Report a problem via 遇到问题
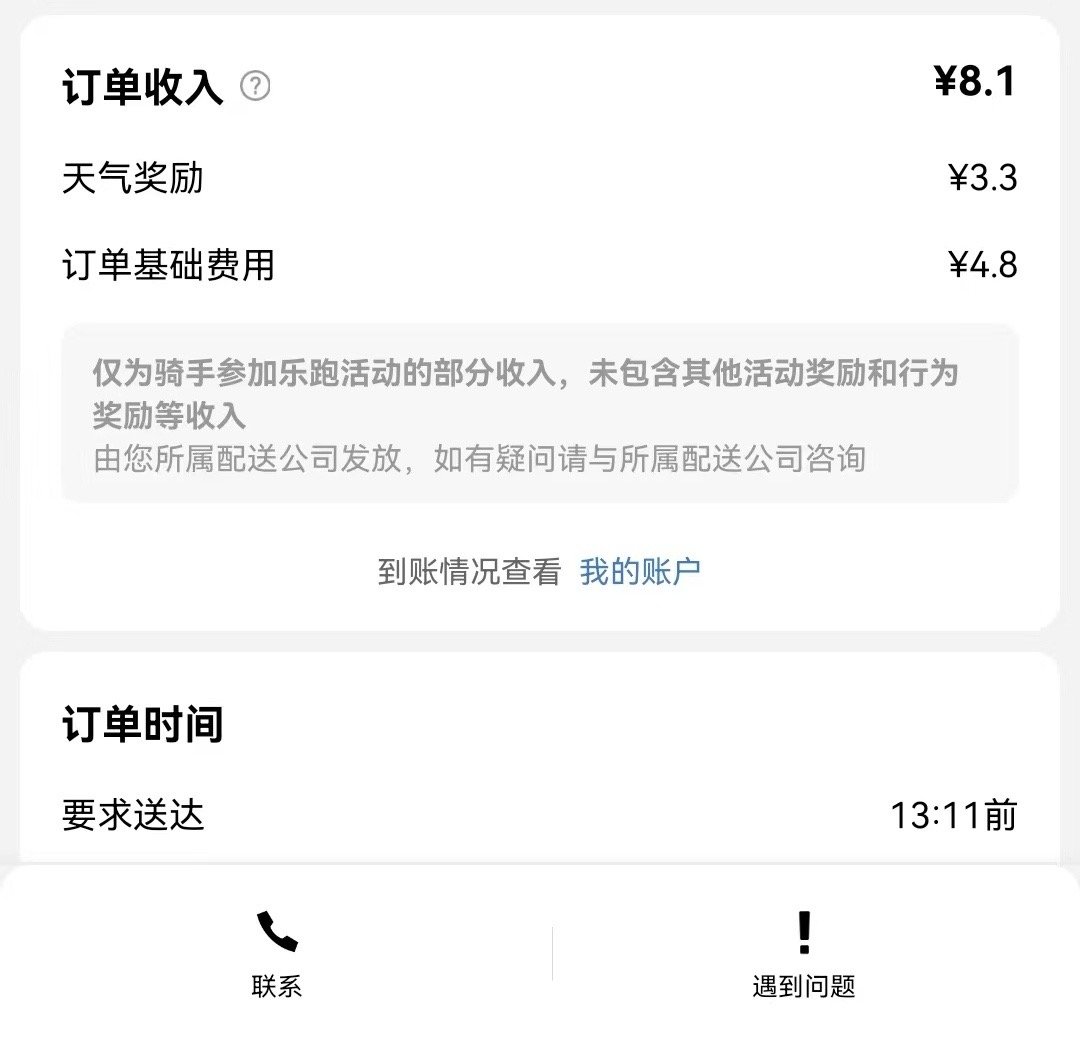Viewport: 1080px width, 1043px height. 804,954
